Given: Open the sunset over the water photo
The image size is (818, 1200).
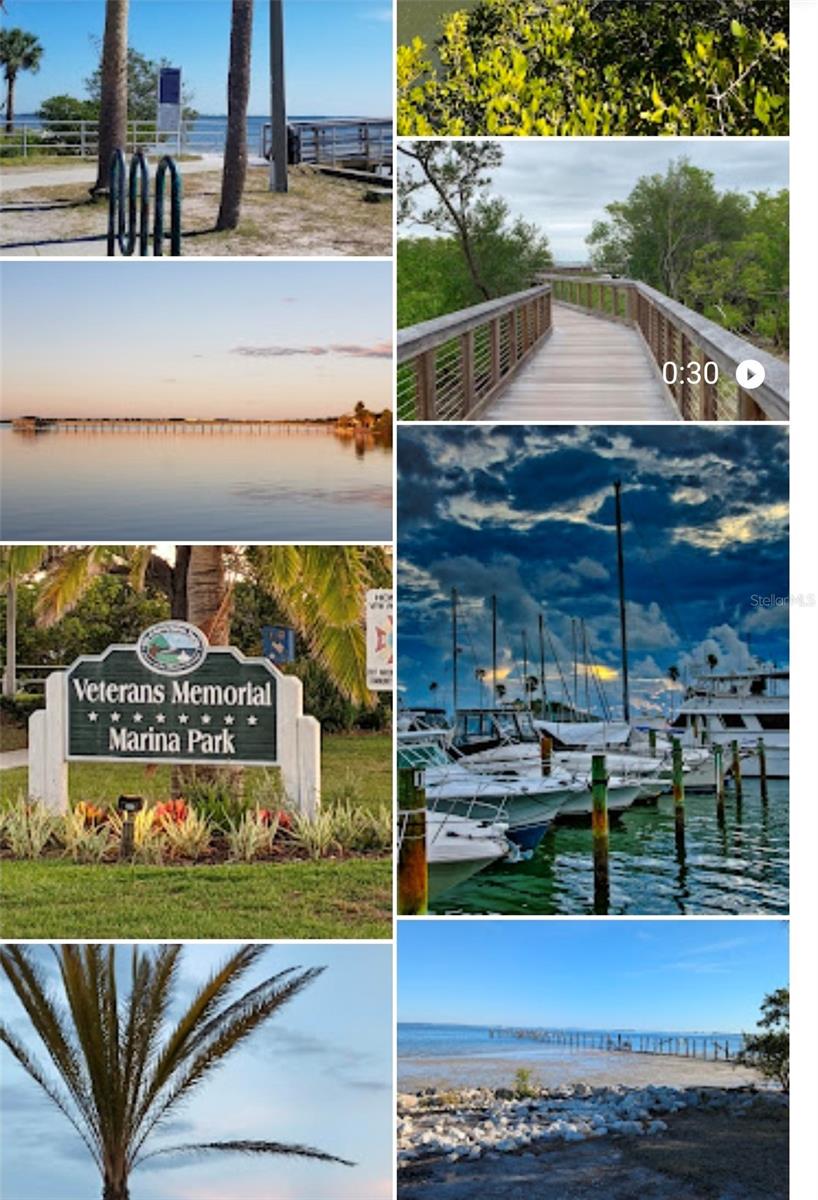Looking at the screenshot, I should pyautogui.click(x=196, y=400).
